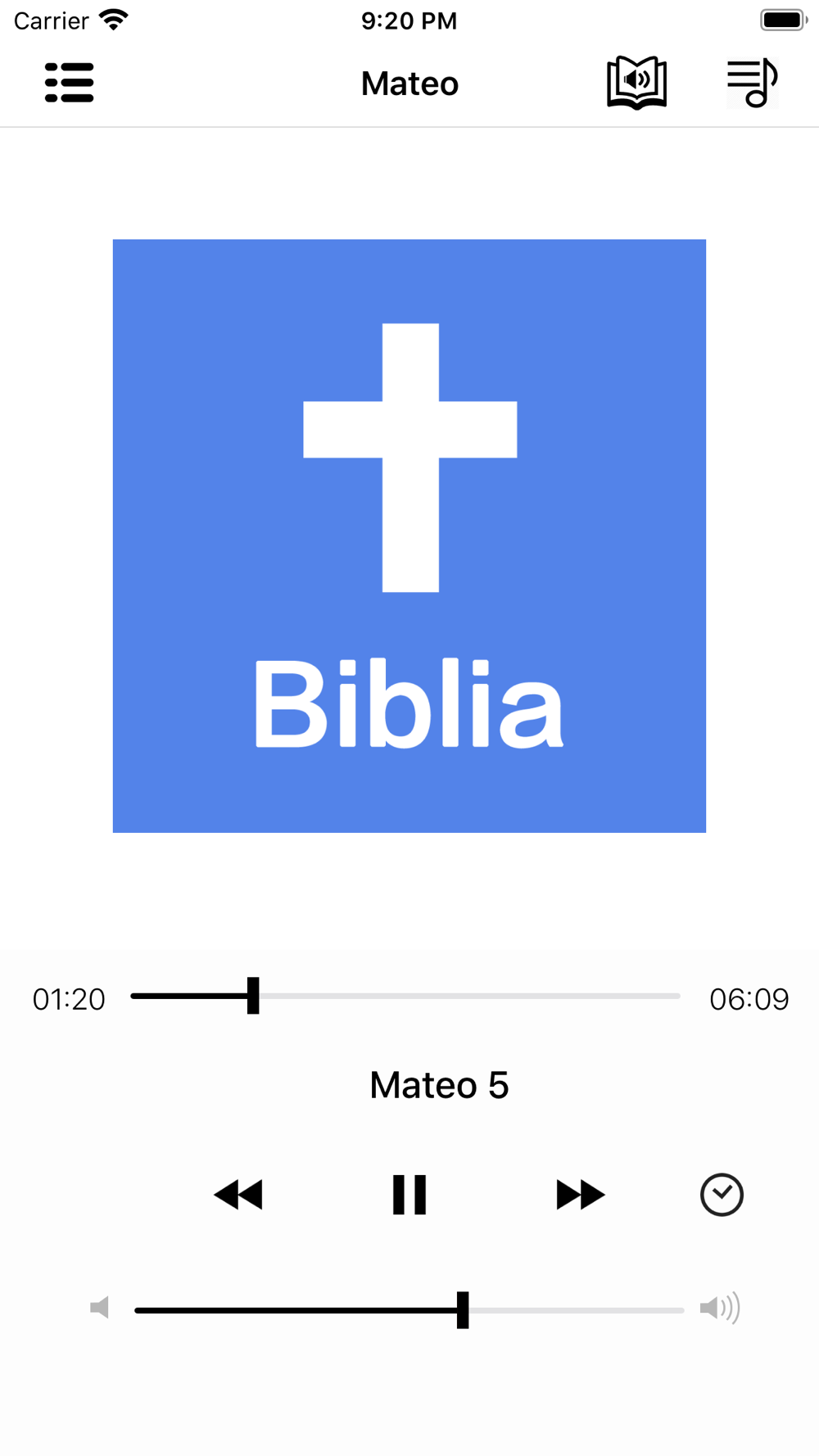Open the audio playlist icon
The image size is (819, 1456).
(x=752, y=83)
